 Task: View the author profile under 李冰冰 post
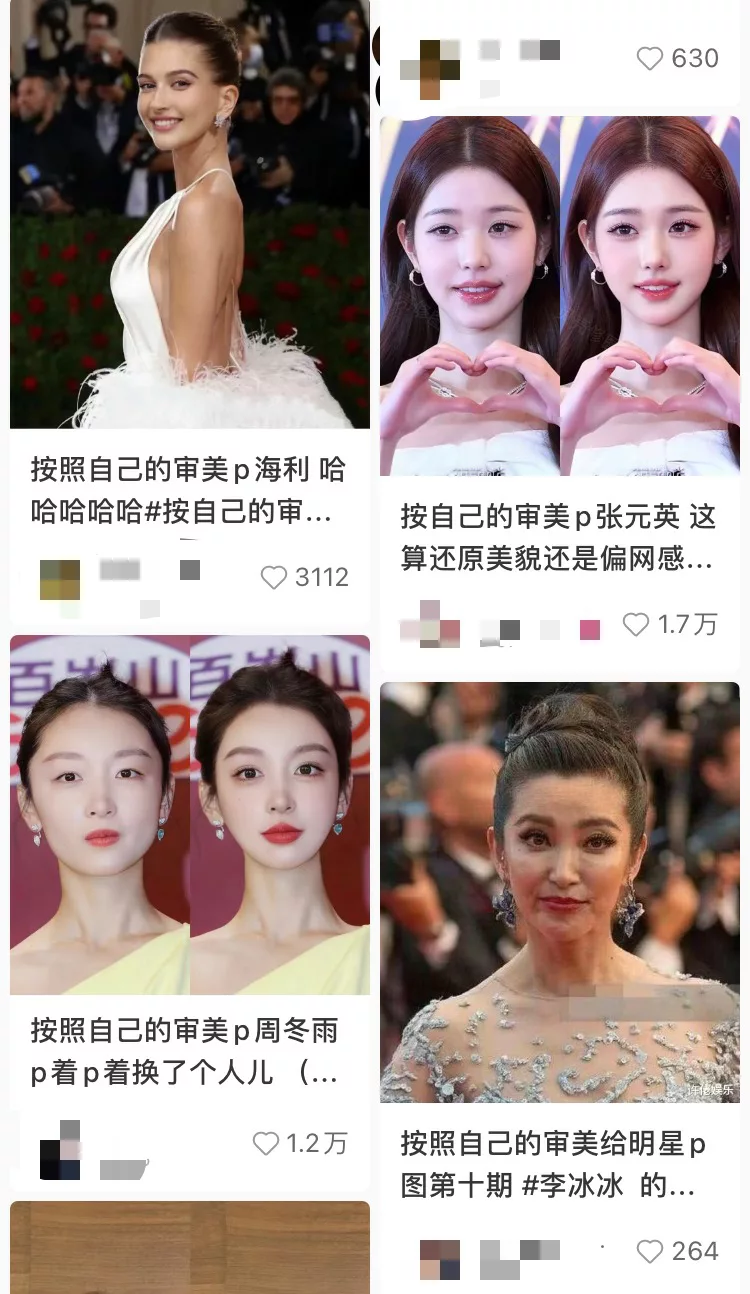(439, 1258)
